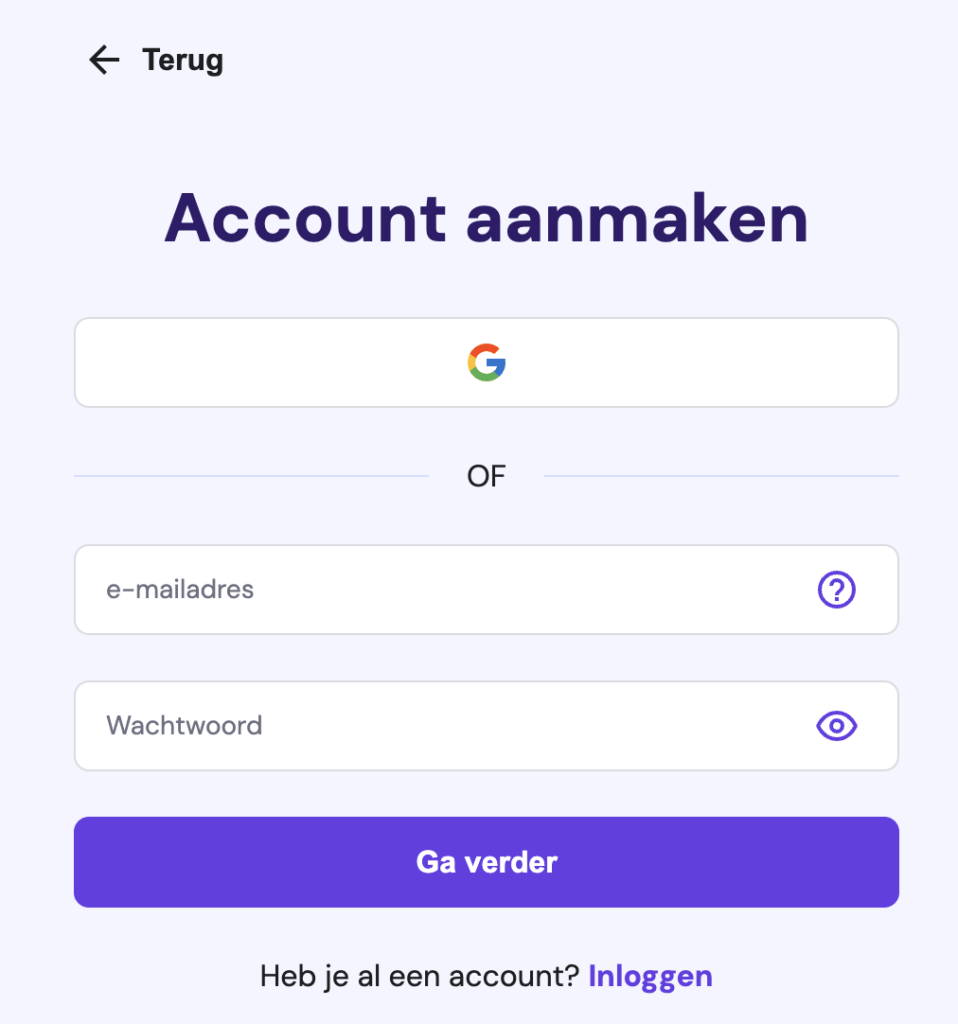Click the question mark circle beside e-mailadres

pos(836,590)
